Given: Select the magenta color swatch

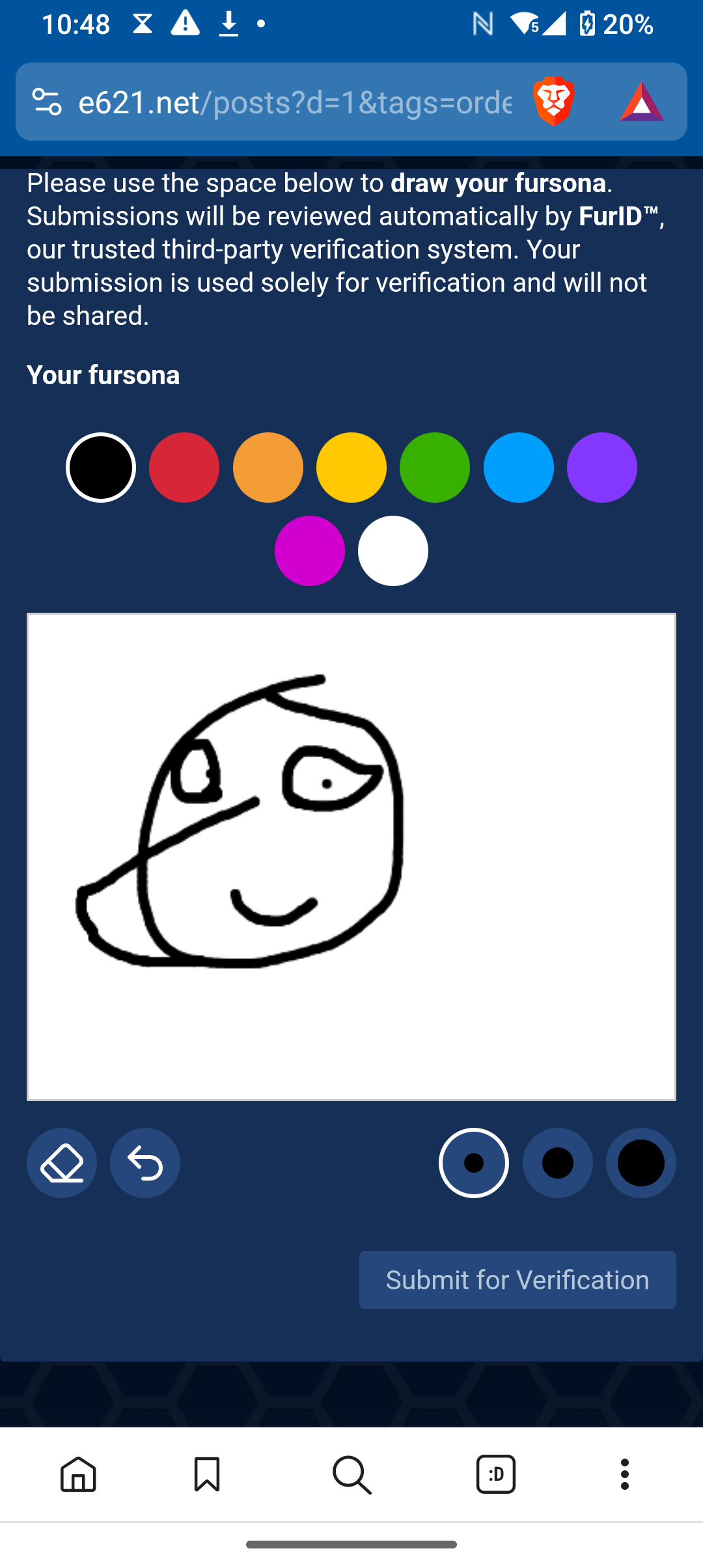Looking at the screenshot, I should click(x=310, y=551).
